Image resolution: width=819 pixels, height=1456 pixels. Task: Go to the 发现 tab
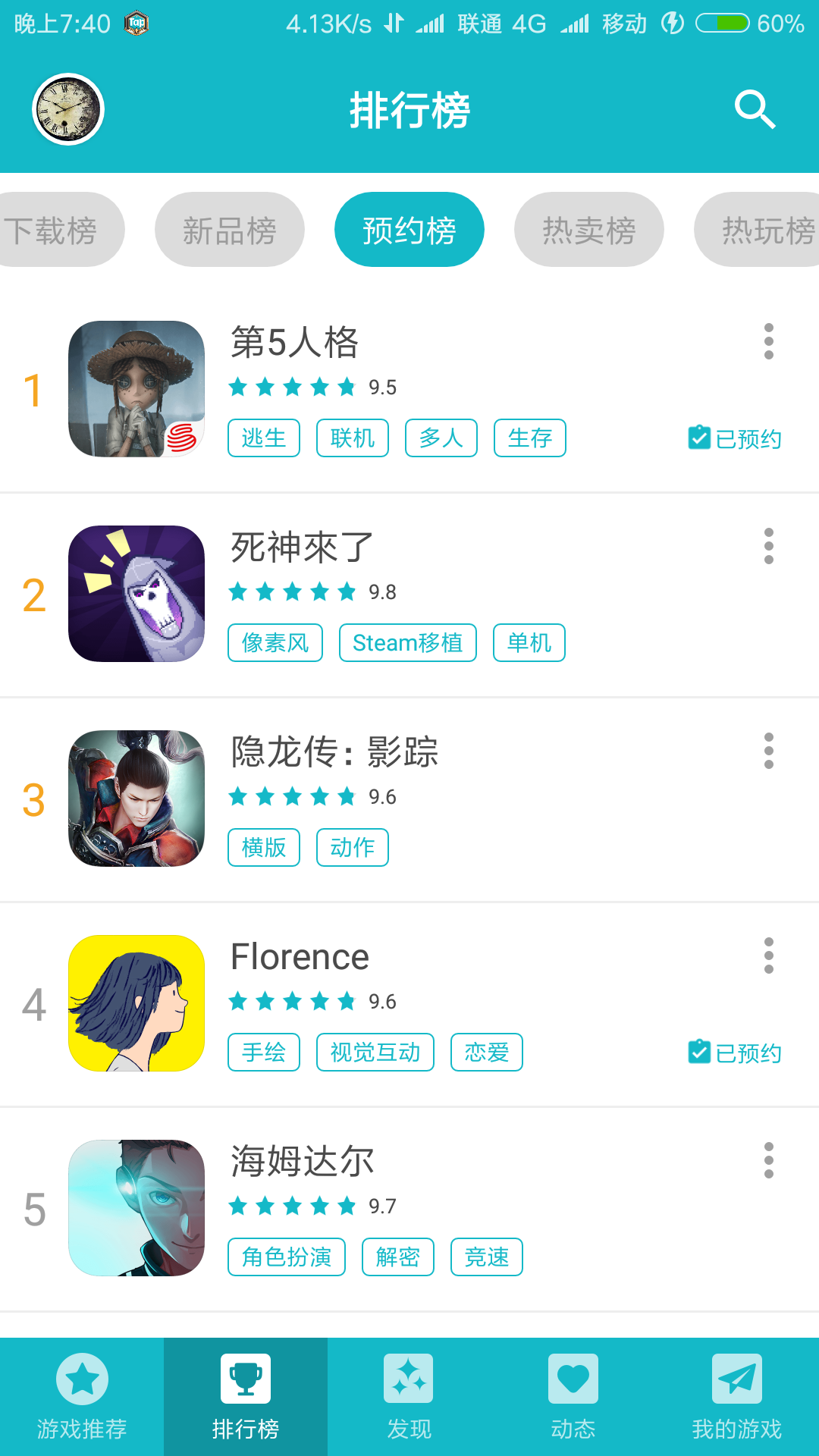pyautogui.click(x=409, y=1397)
